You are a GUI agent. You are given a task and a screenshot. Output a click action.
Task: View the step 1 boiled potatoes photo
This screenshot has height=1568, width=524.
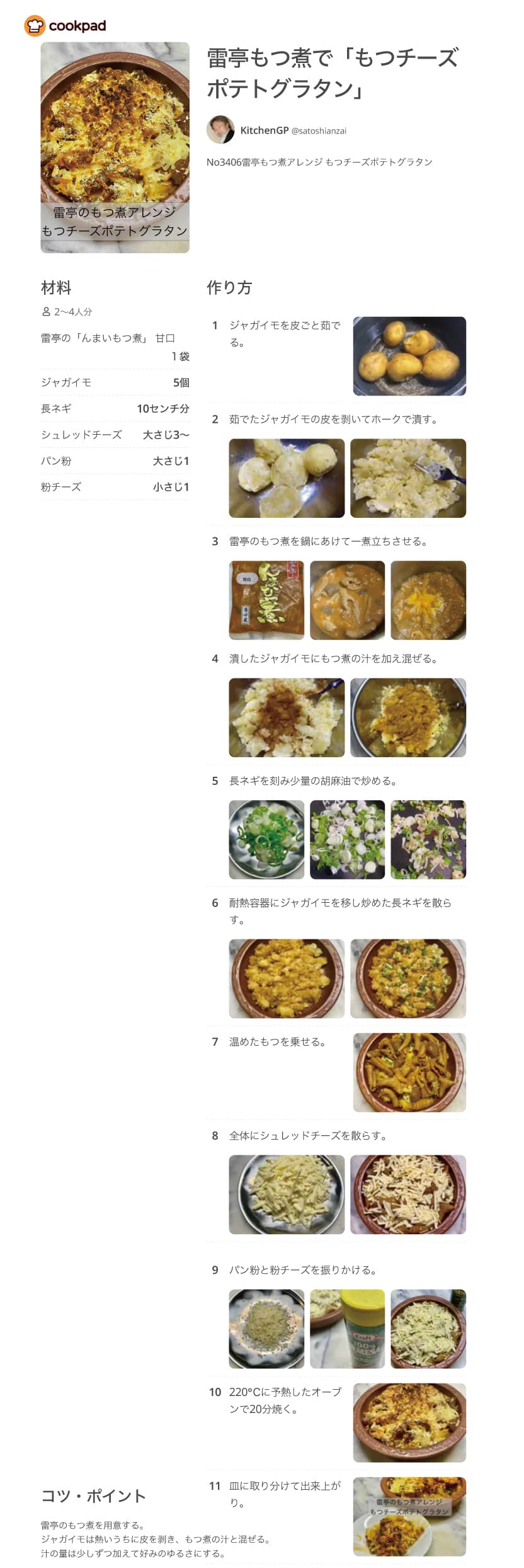click(x=409, y=356)
